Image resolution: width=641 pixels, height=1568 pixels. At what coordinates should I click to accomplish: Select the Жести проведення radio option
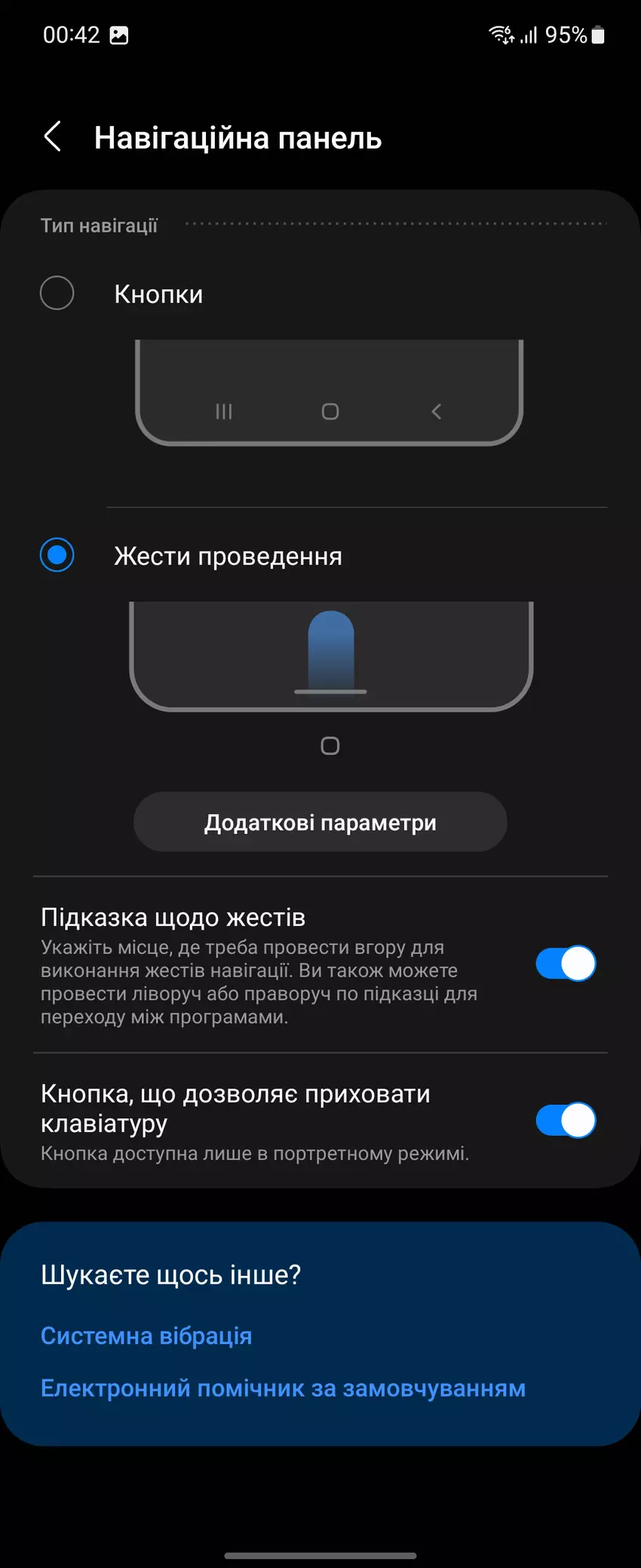point(57,555)
